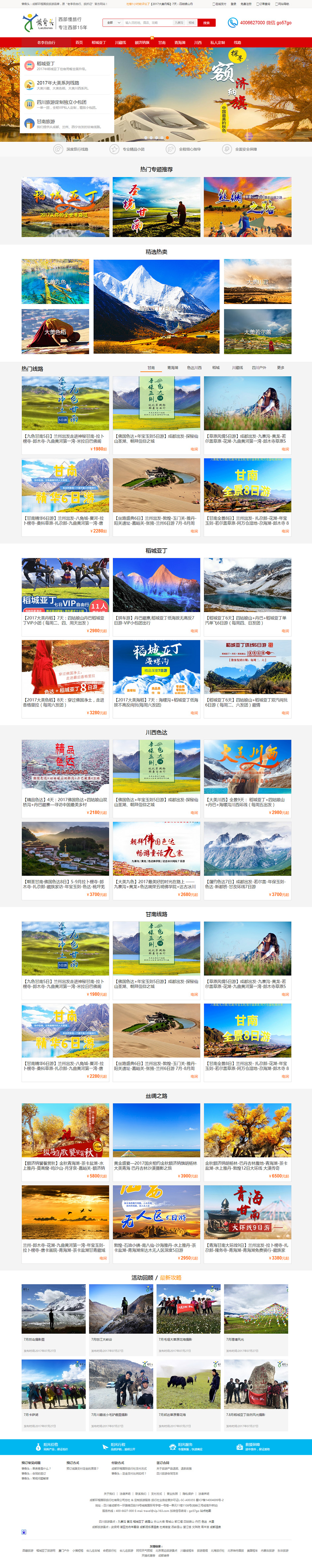Open 私人定制 from the navigation bar
This screenshot has height=1568, width=312.
pos(217,43)
